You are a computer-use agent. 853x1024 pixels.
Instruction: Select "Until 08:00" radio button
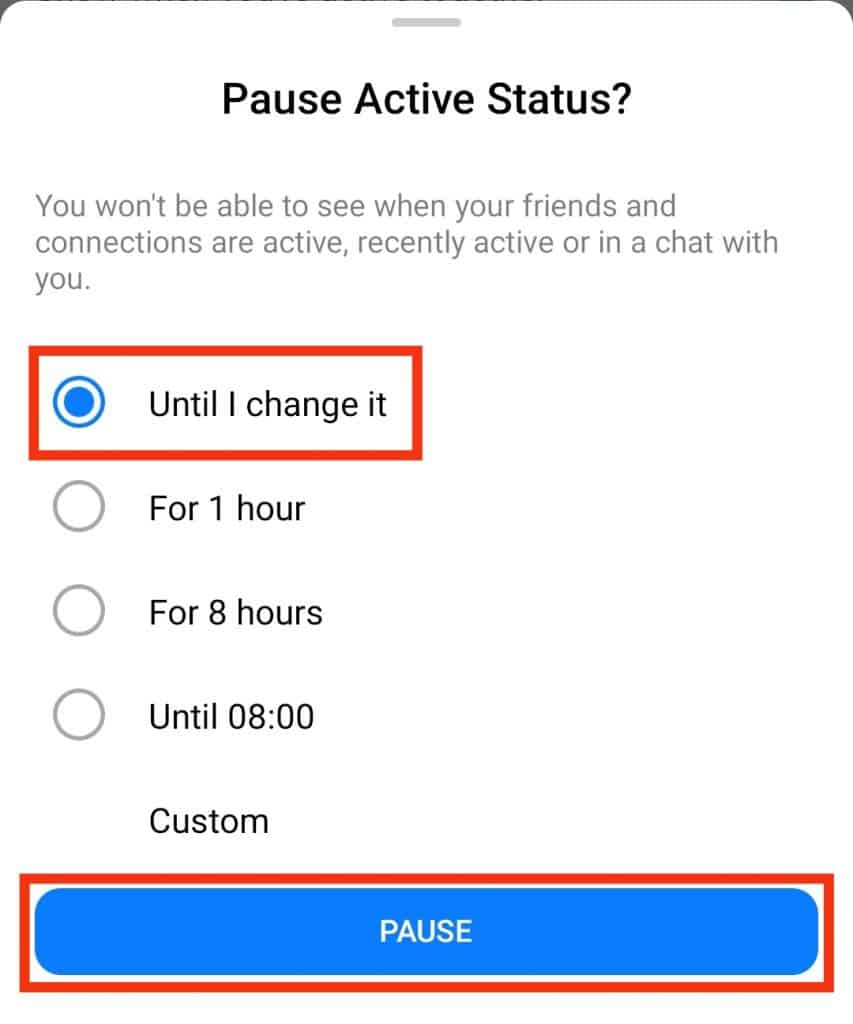(x=78, y=716)
